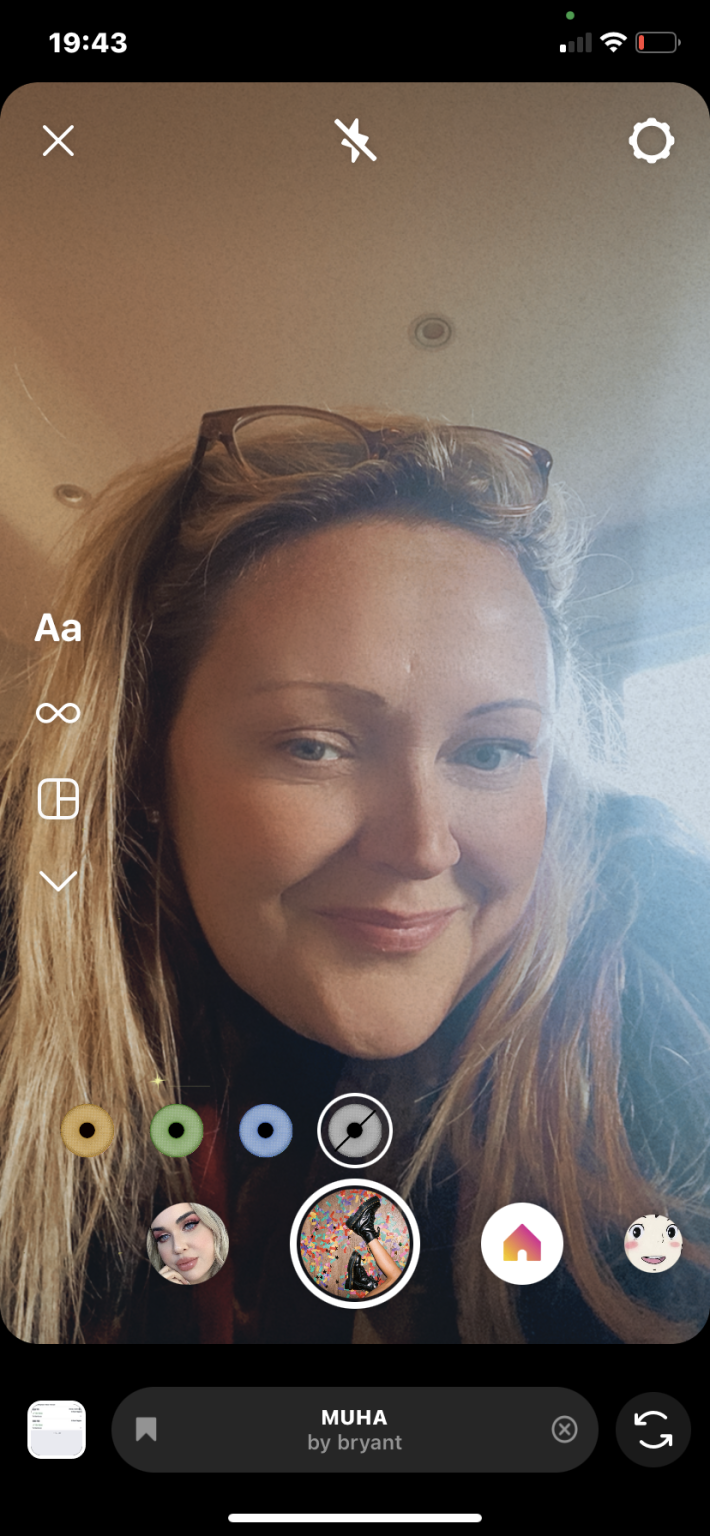Open the gallery thumbnail
This screenshot has height=1536, width=710.
tap(56, 1430)
